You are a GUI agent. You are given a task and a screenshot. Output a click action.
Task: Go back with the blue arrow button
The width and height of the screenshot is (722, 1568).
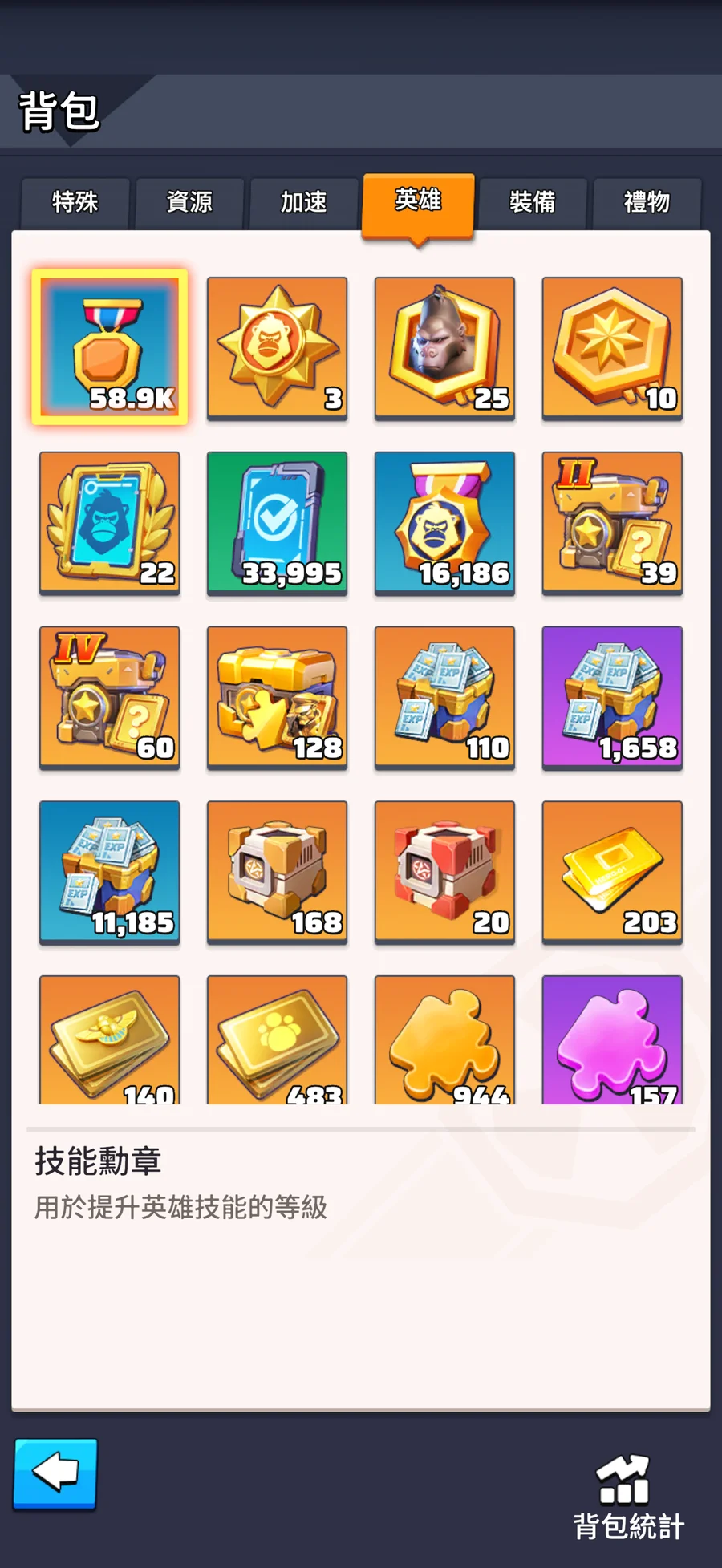pos(55,1473)
